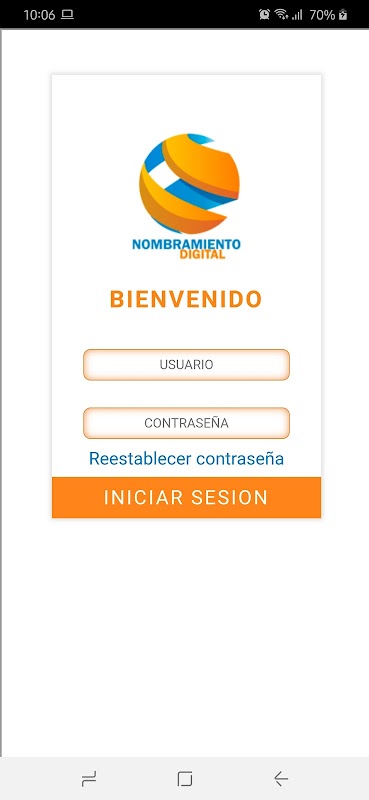Open recent apps from the navigation bar
The width and height of the screenshot is (369, 800).
click(89, 779)
